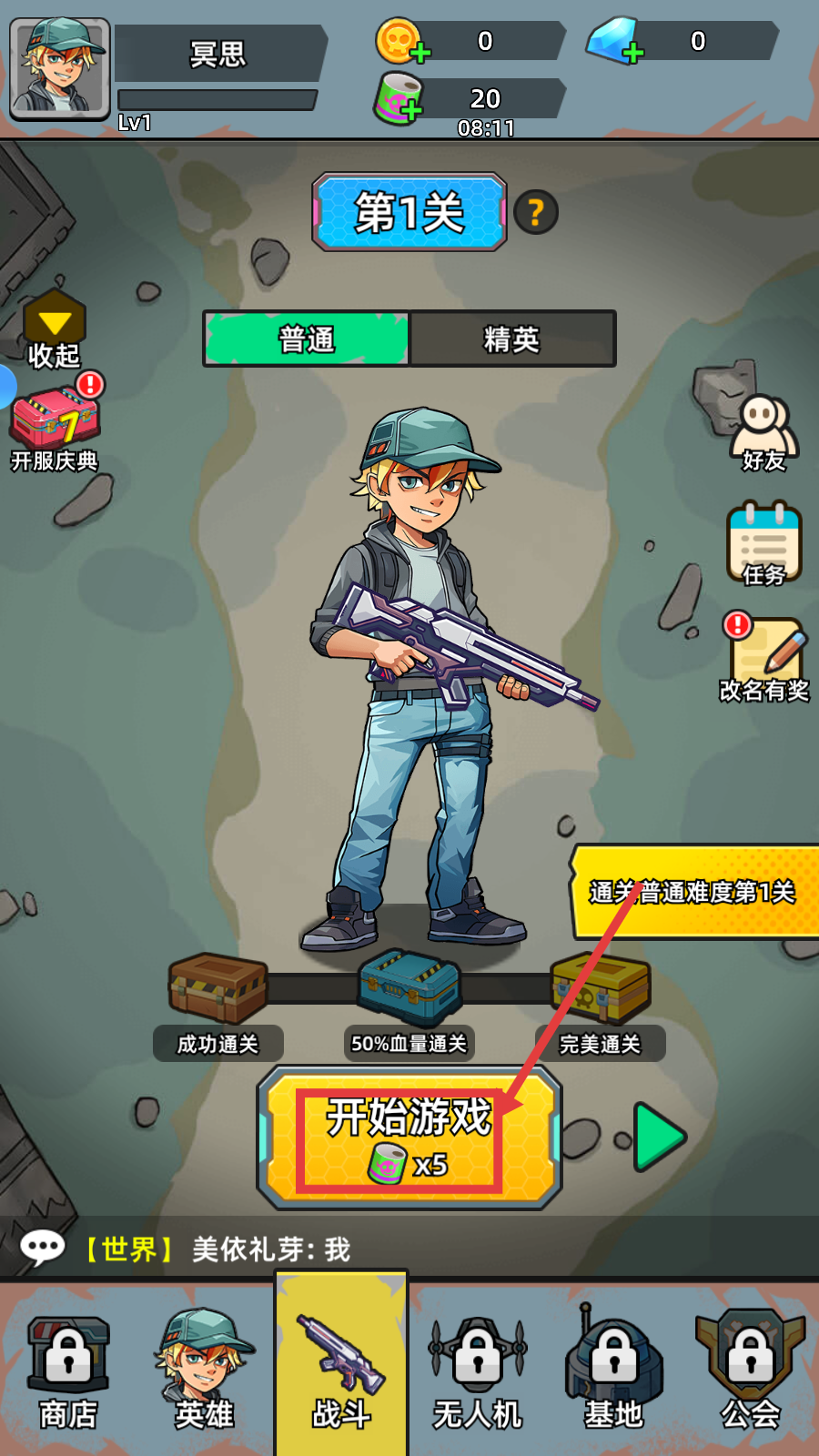819x1456 pixels.
Task: Open world chat message bar
Action: tap(409, 1249)
